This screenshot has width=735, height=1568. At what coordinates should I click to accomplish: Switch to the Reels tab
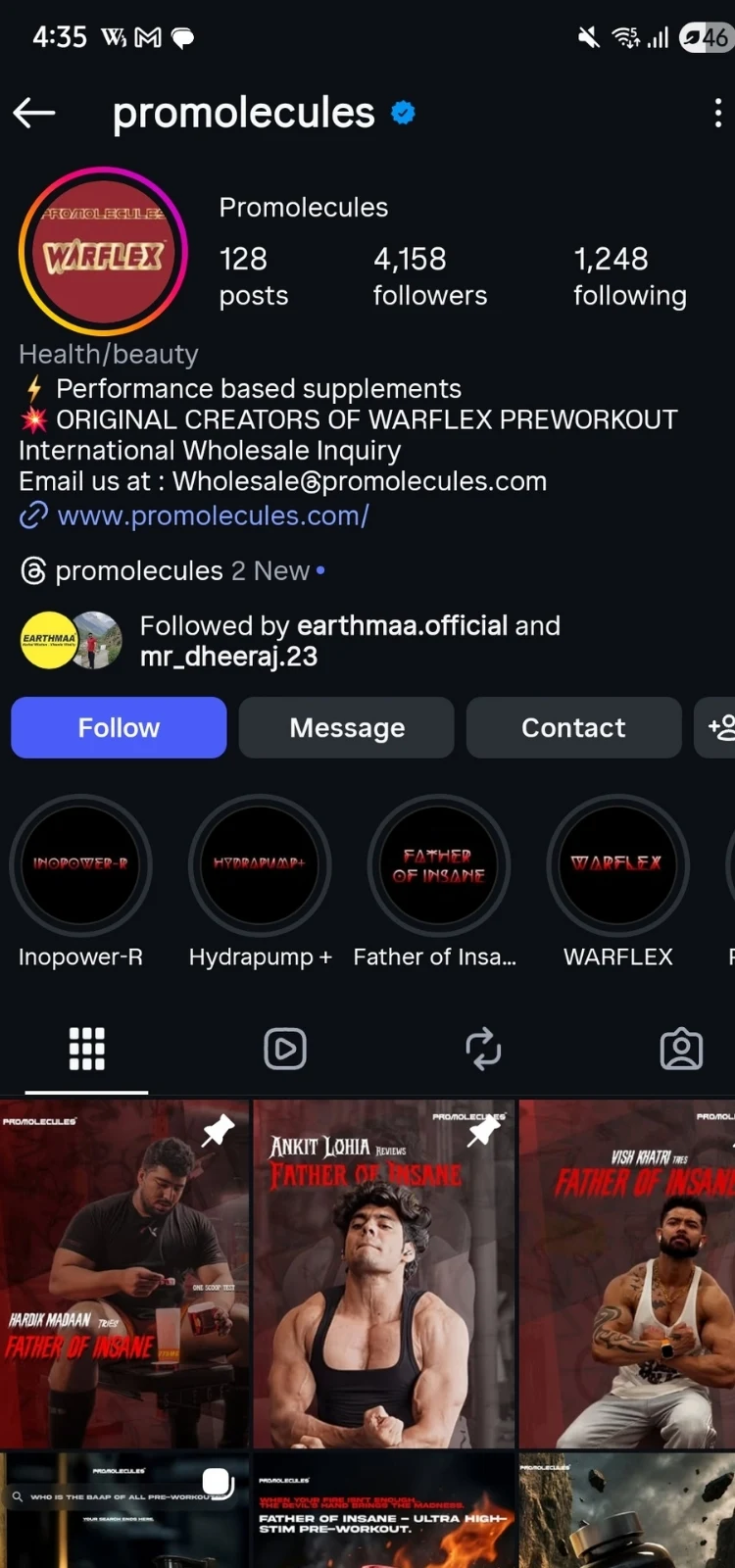(285, 1049)
